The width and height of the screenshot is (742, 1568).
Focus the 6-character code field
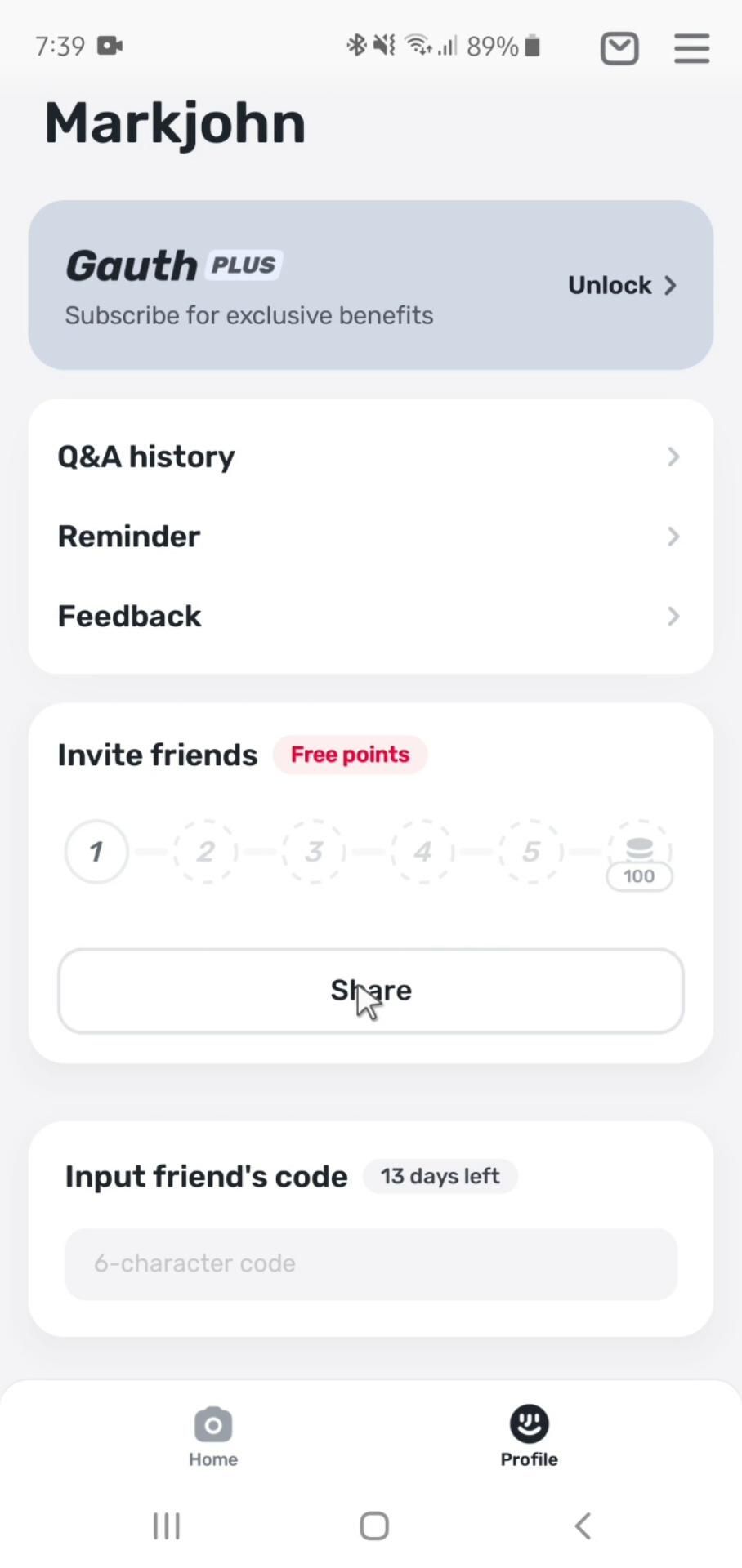370,1263
